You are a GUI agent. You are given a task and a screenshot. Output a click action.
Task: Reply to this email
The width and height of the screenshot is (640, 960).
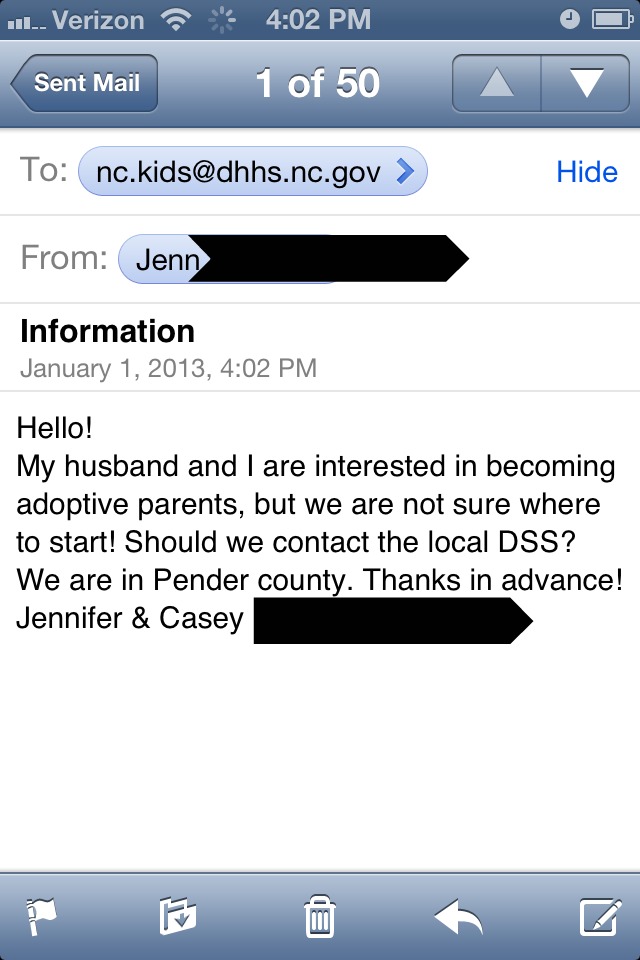(459, 915)
